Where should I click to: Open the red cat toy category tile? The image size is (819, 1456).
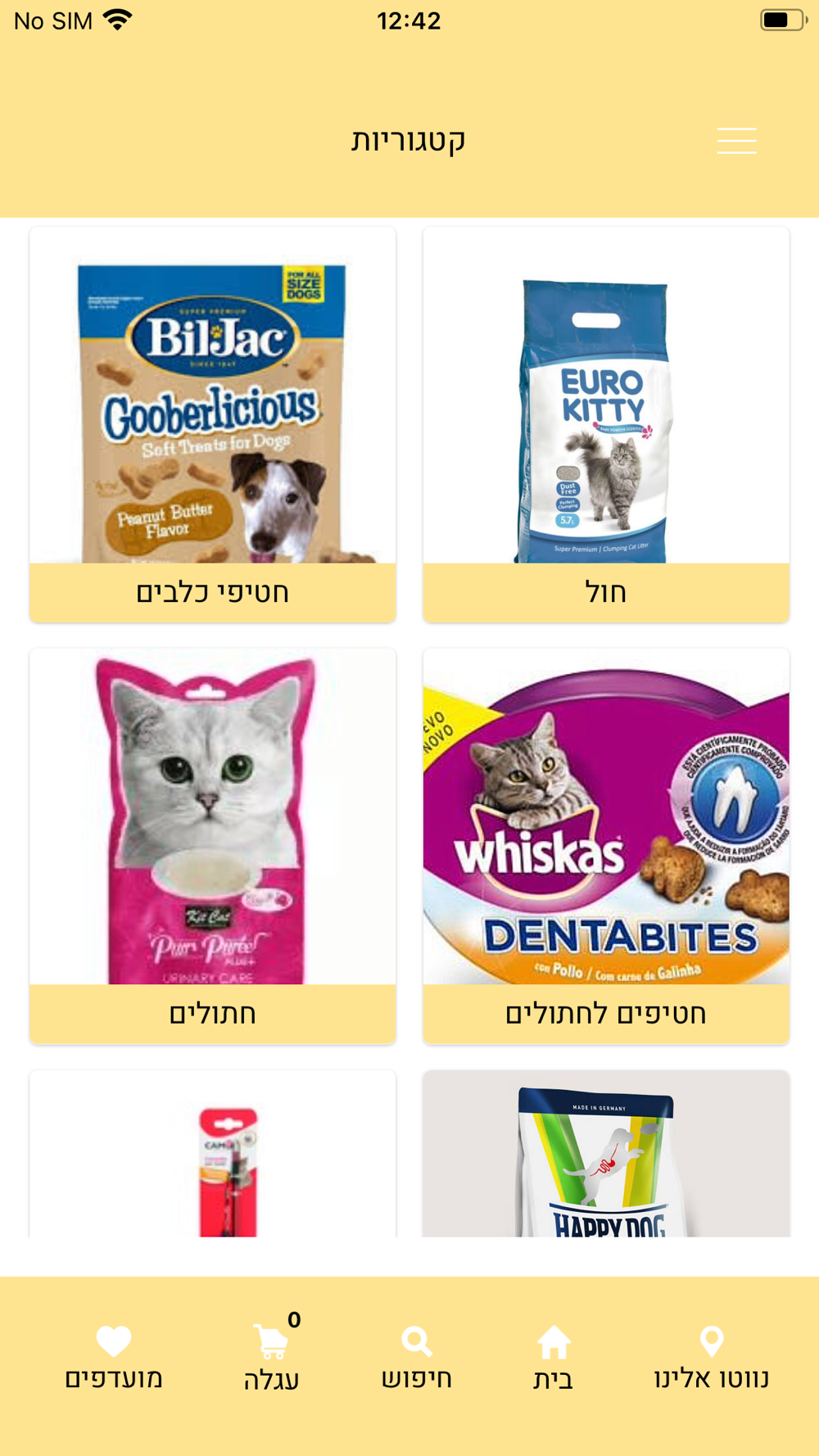pyautogui.click(x=213, y=1155)
